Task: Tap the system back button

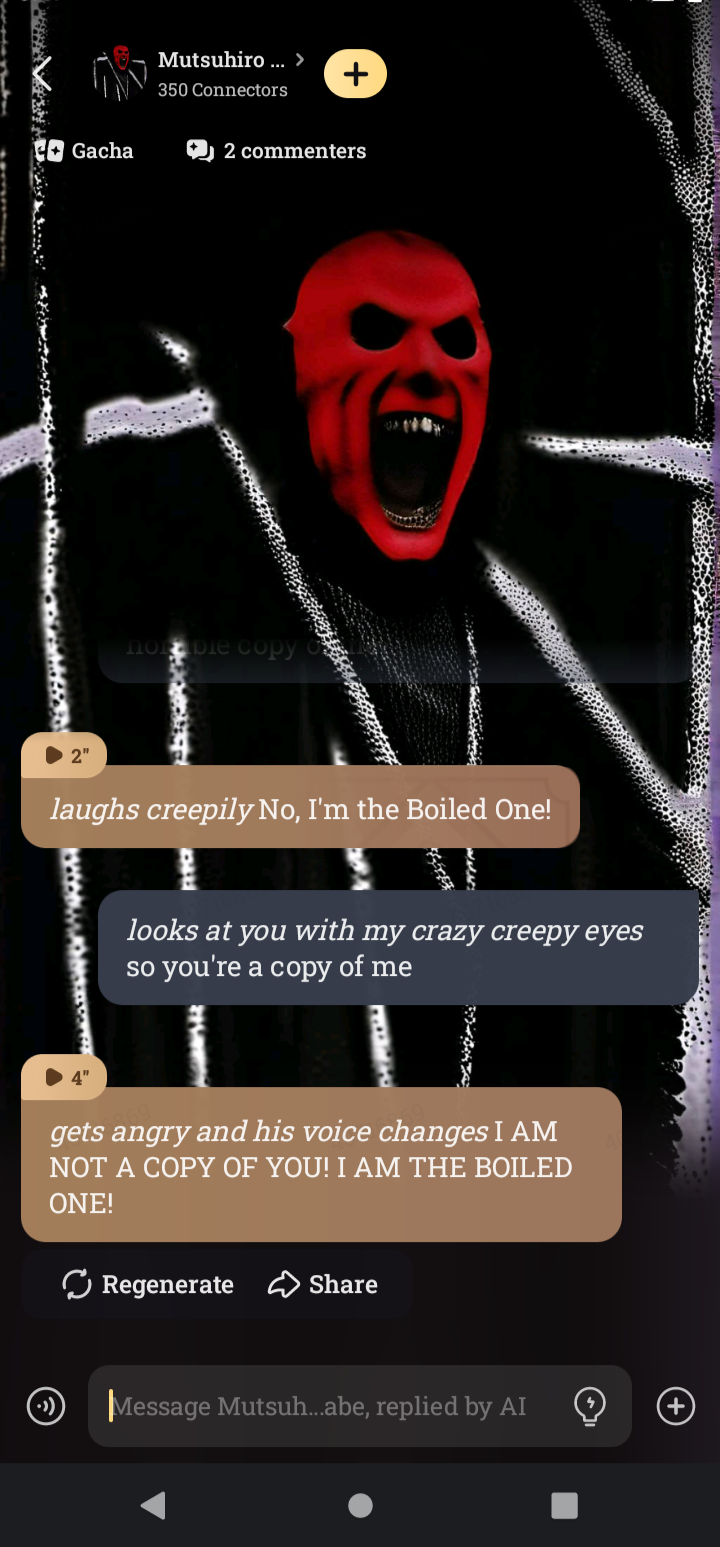Action: pyautogui.click(x=153, y=1505)
